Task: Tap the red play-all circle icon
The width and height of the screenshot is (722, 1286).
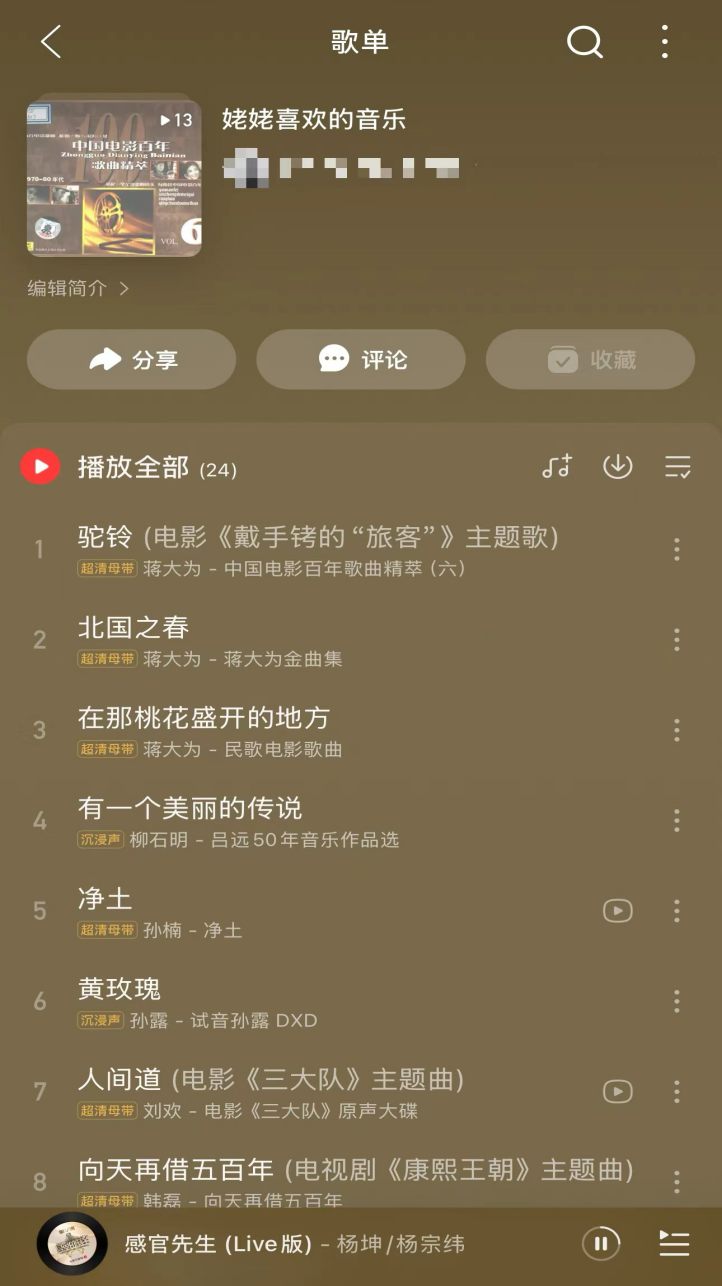Action: (41, 466)
